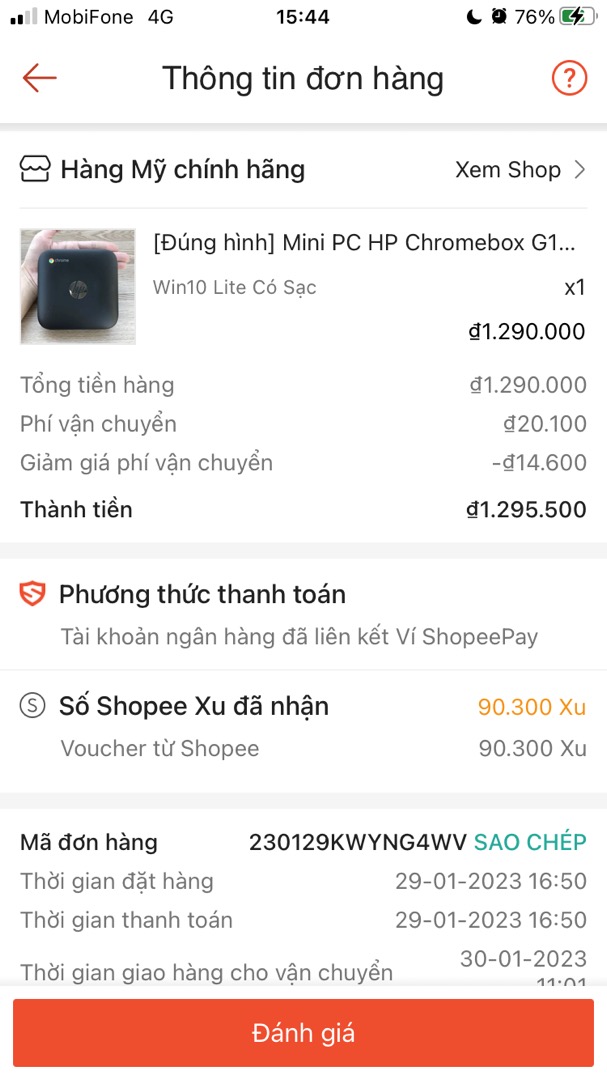The width and height of the screenshot is (607, 1080).
Task: Open Xem Shop for Hàng Mỹ chính hãng
Action: coord(520,170)
